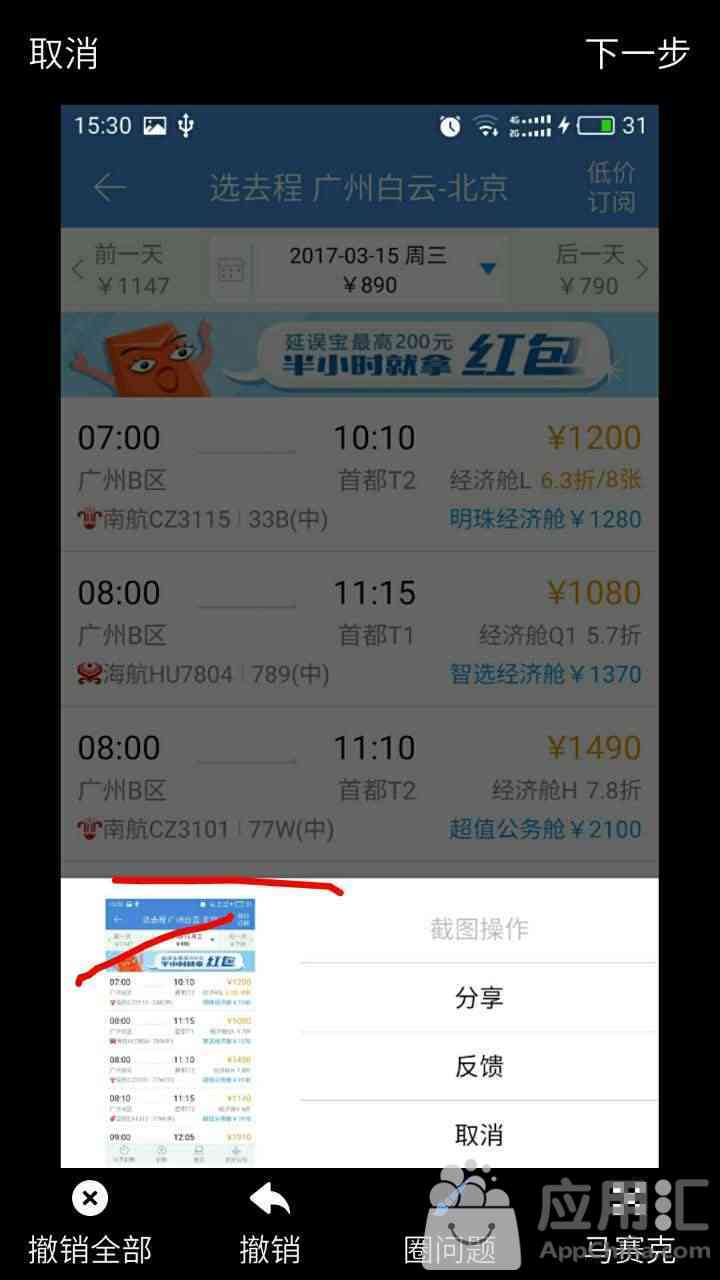The image size is (720, 1280).
Task: Select the 圈问题 circle tool
Action: 450,1223
